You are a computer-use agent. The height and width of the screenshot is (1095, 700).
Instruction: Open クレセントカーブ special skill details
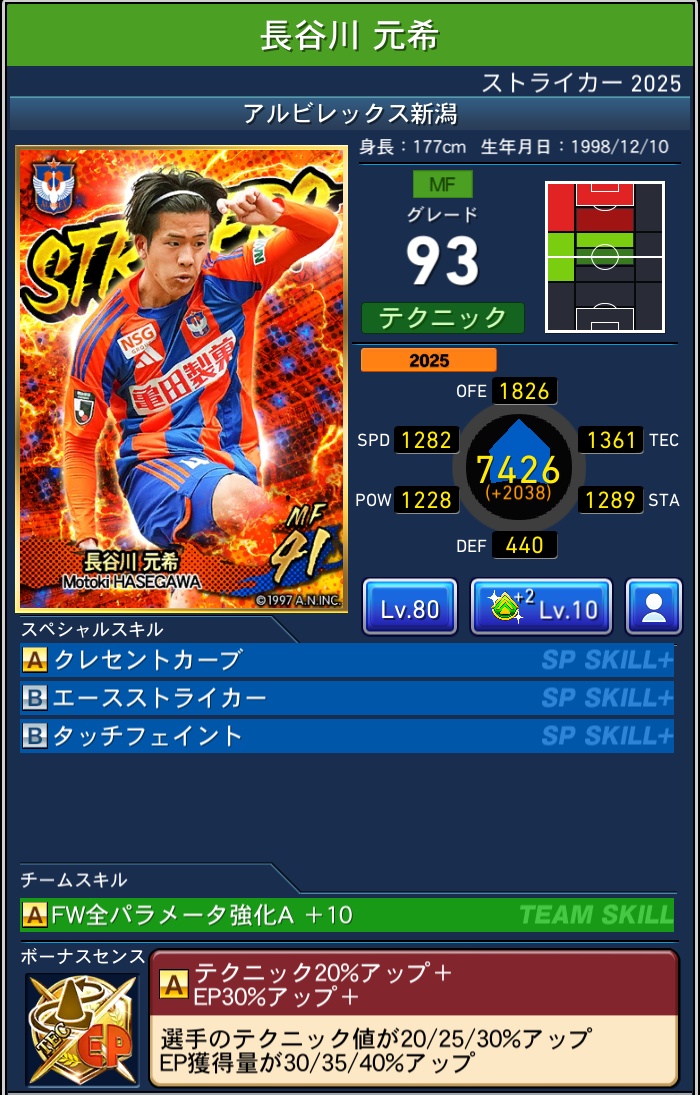(x=347, y=660)
